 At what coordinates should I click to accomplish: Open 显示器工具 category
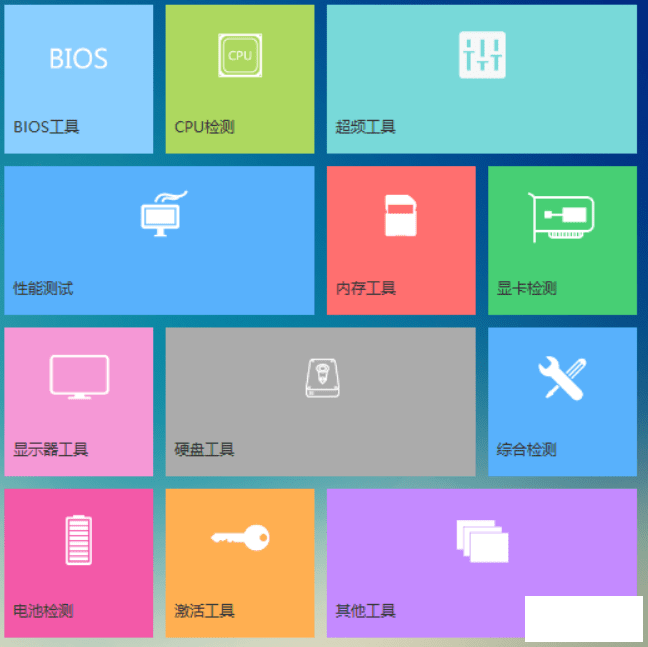79,401
